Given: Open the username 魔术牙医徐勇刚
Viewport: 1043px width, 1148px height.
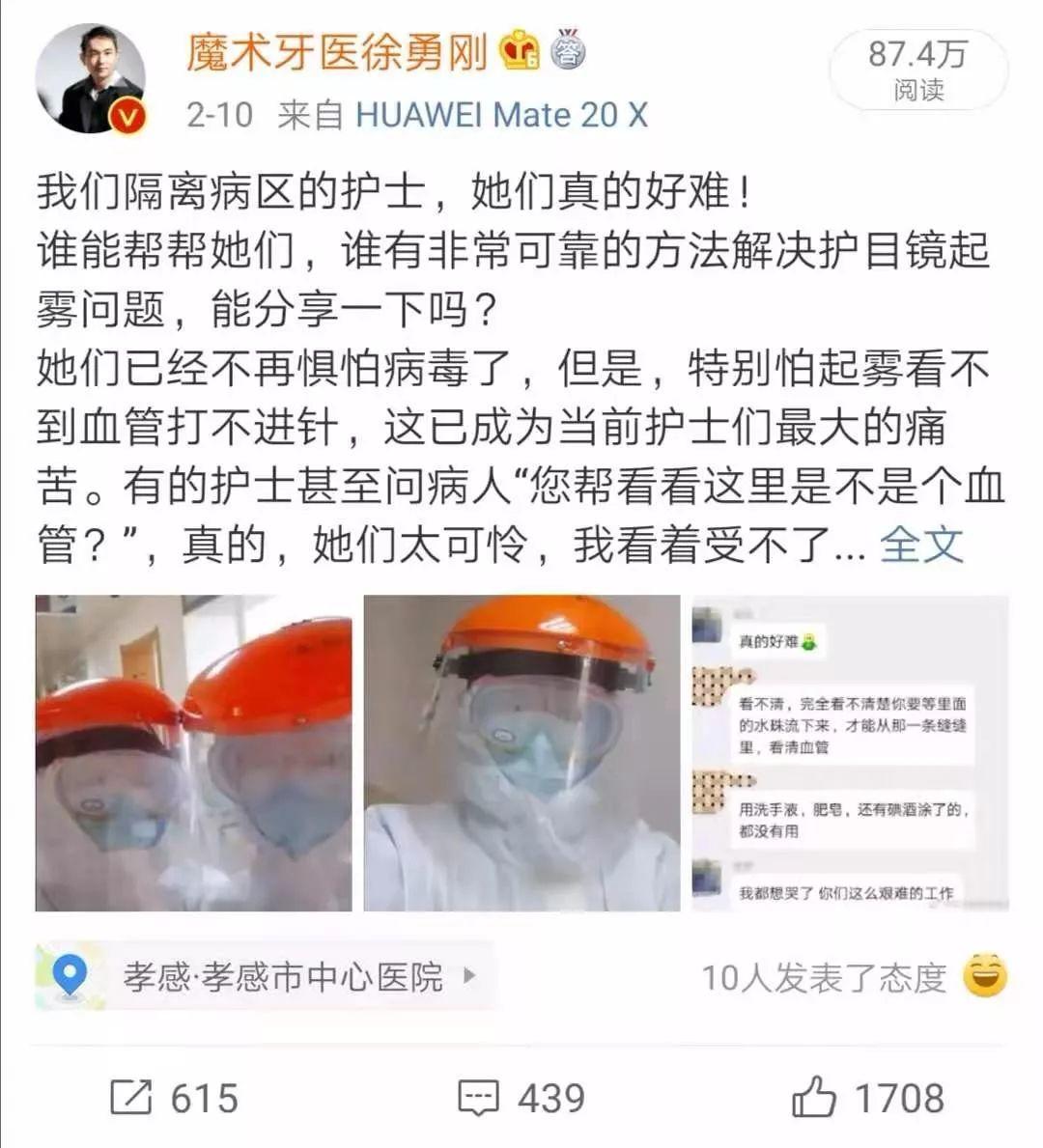Looking at the screenshot, I should click(x=337, y=52).
